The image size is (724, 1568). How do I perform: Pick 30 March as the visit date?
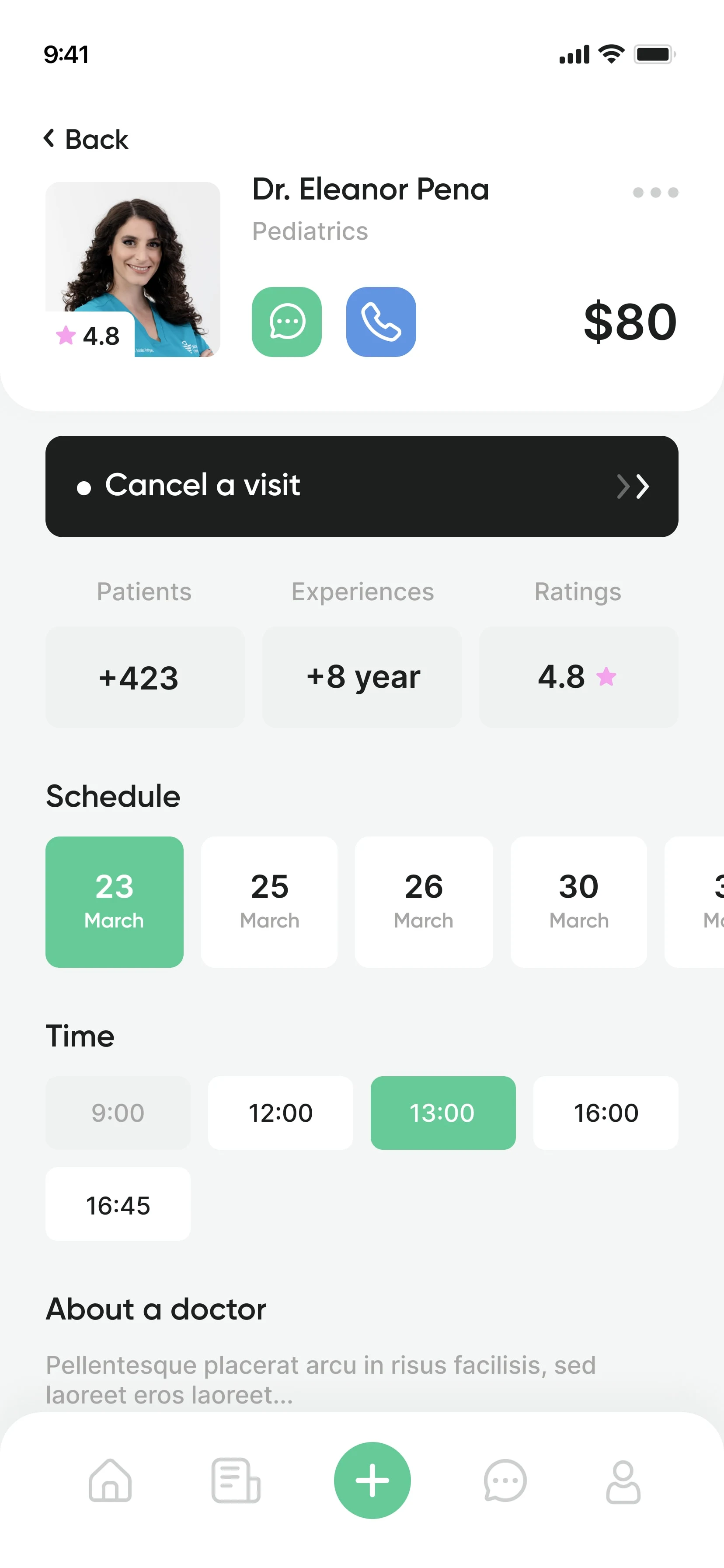tap(578, 902)
